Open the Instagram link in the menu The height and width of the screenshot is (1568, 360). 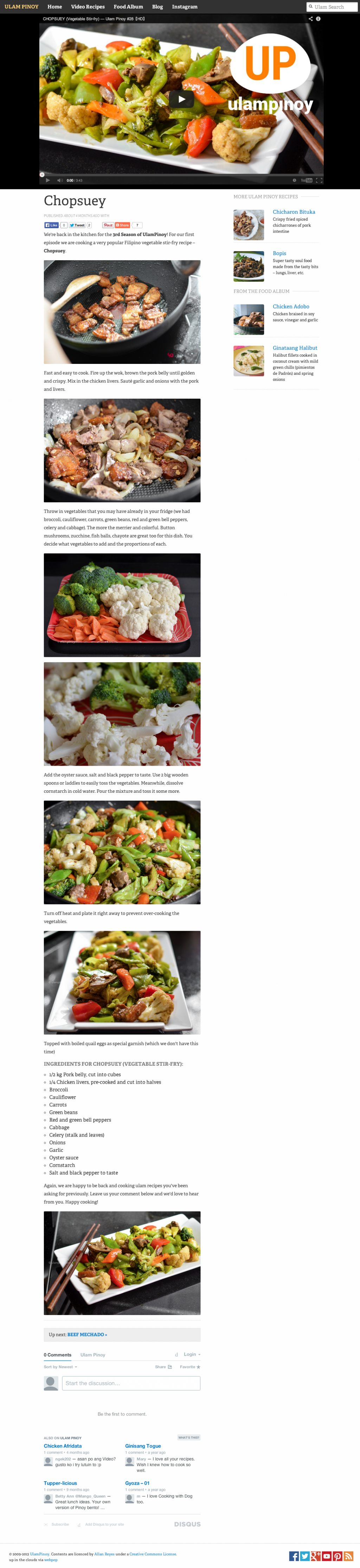click(x=185, y=7)
